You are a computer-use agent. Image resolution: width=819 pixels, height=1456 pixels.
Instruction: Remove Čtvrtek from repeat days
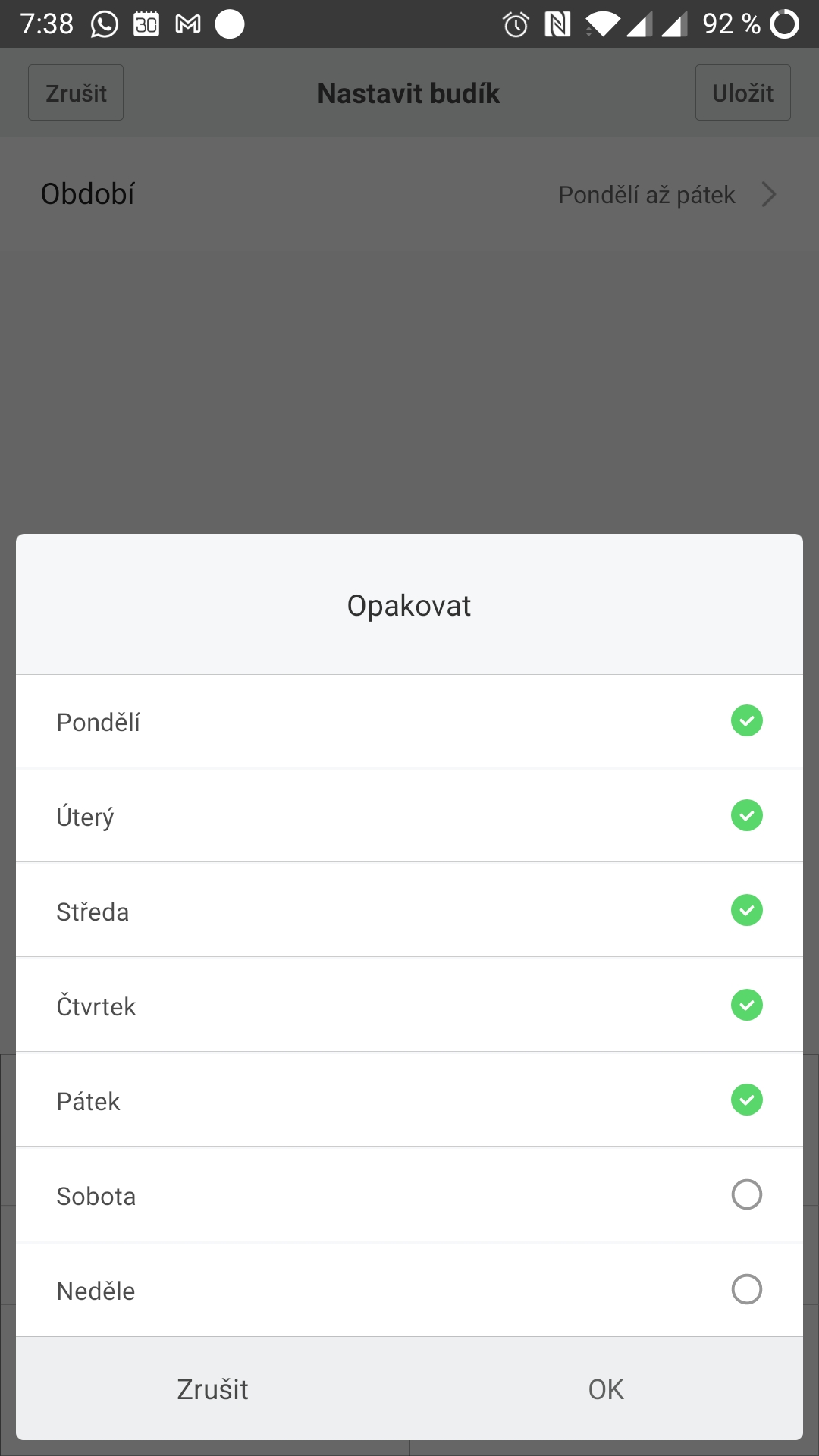(x=746, y=1005)
